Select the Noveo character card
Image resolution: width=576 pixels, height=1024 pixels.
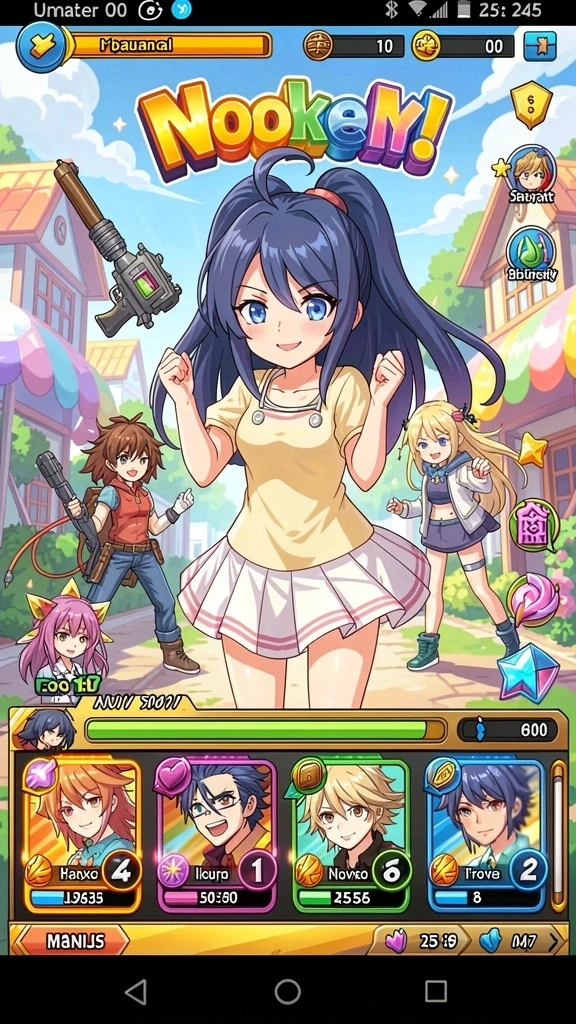pyautogui.click(x=351, y=835)
